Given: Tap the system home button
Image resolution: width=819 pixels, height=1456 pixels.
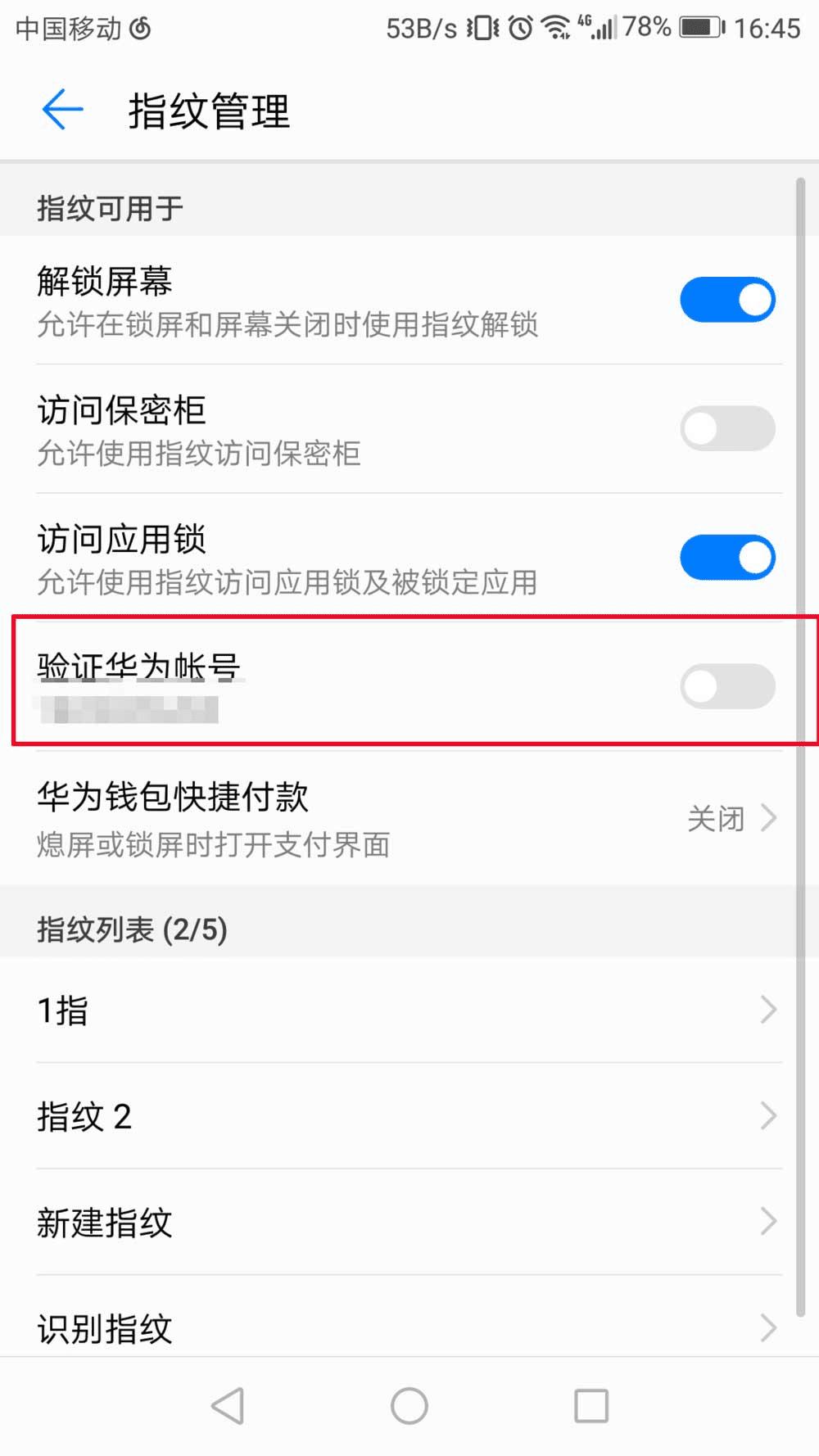Looking at the screenshot, I should [x=409, y=1406].
